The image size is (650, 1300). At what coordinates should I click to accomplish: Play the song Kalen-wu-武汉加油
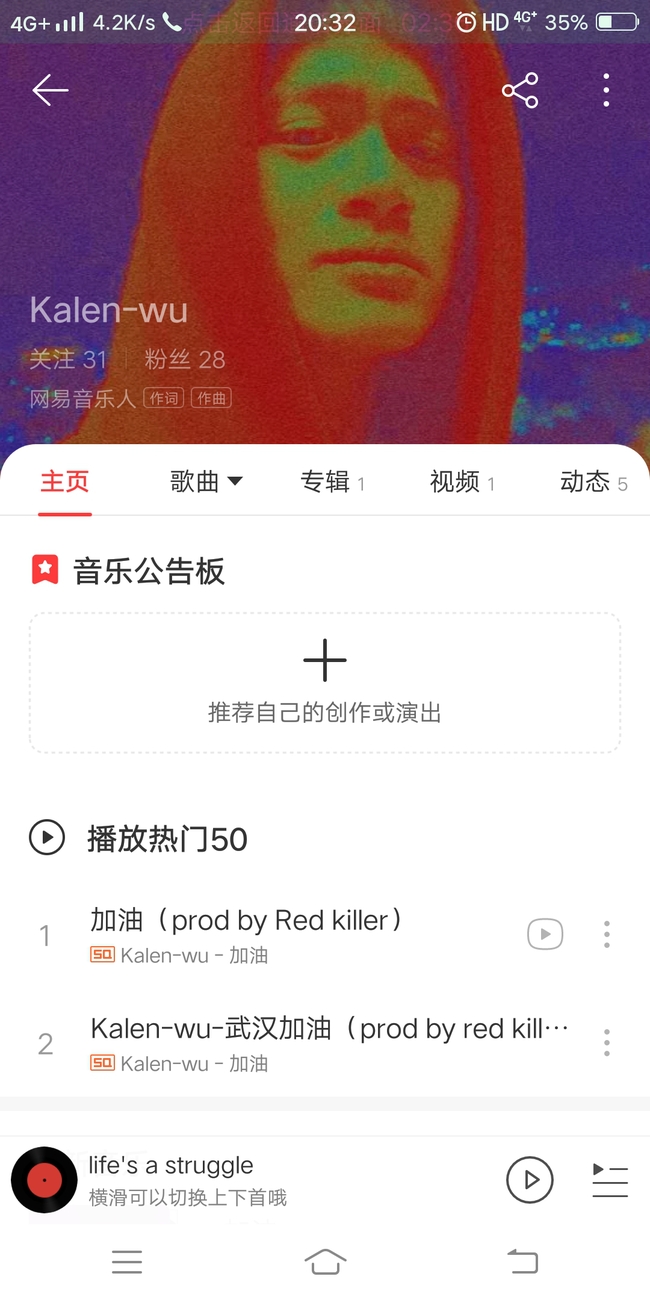point(320,1042)
